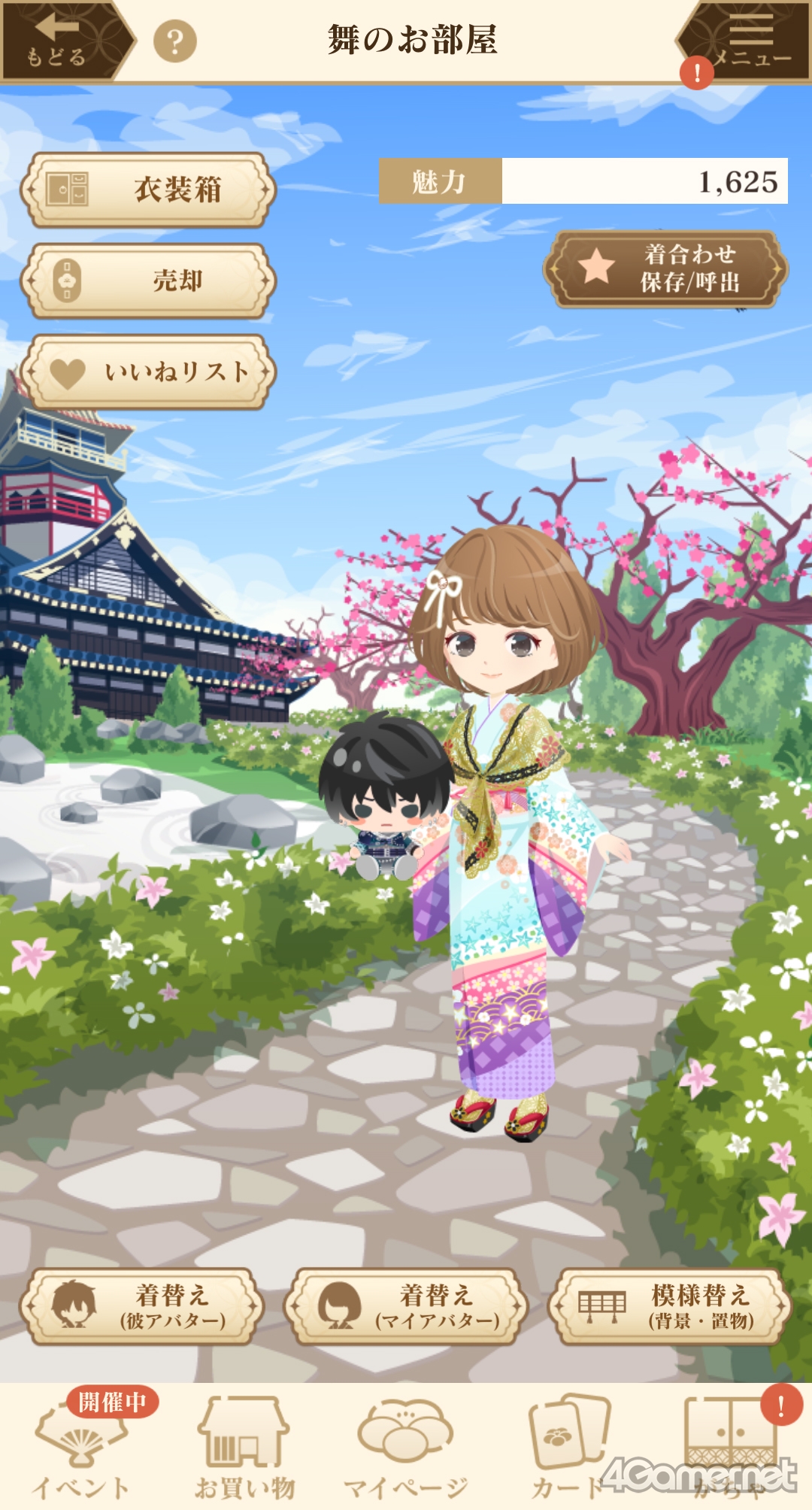Open 模様替え background and ornaments
This screenshot has width=812, height=1510.
click(670, 1307)
